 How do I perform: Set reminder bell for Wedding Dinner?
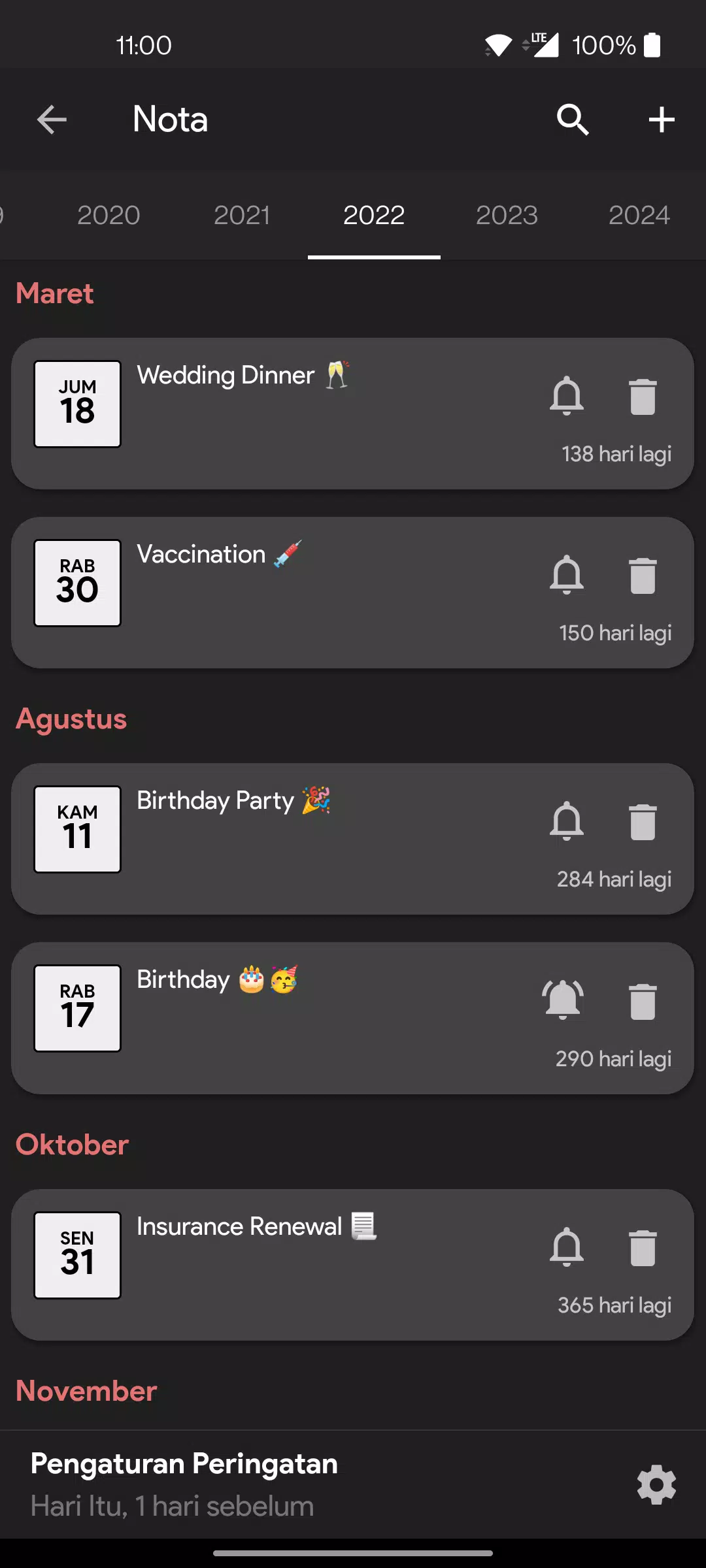click(567, 396)
